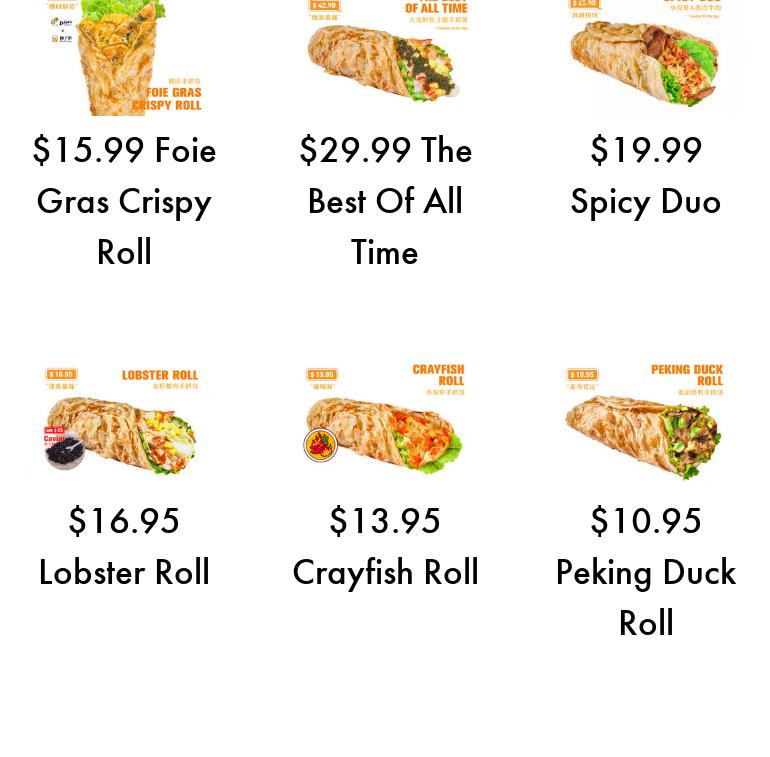
Task: Open the Lobster Roll item
Action: (x=124, y=546)
